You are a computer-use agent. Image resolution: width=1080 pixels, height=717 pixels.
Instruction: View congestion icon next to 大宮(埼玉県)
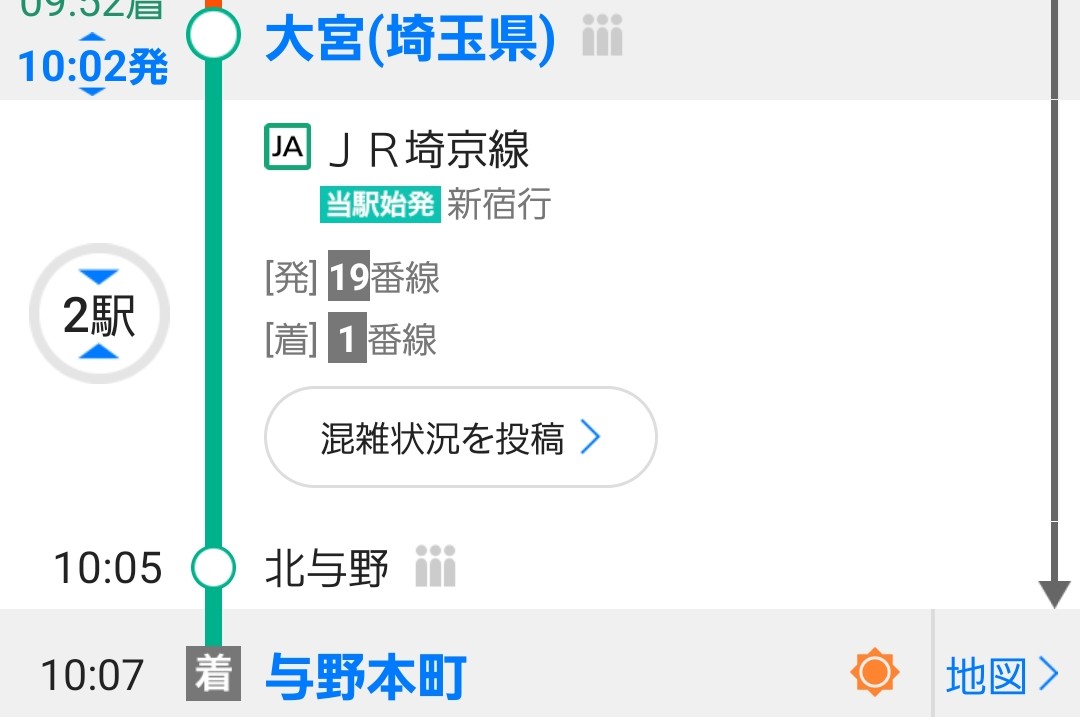point(603,38)
